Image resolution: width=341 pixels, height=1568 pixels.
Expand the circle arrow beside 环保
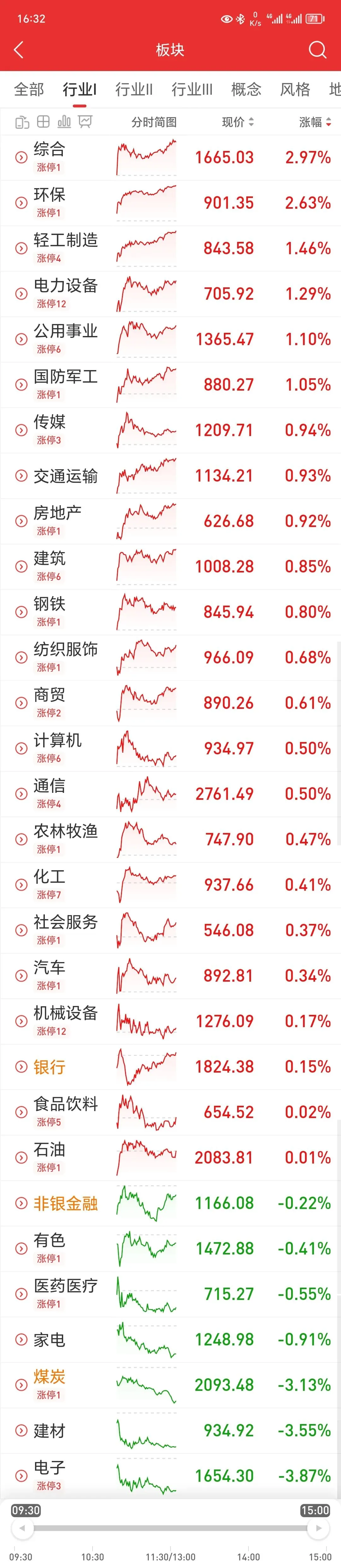(x=21, y=203)
